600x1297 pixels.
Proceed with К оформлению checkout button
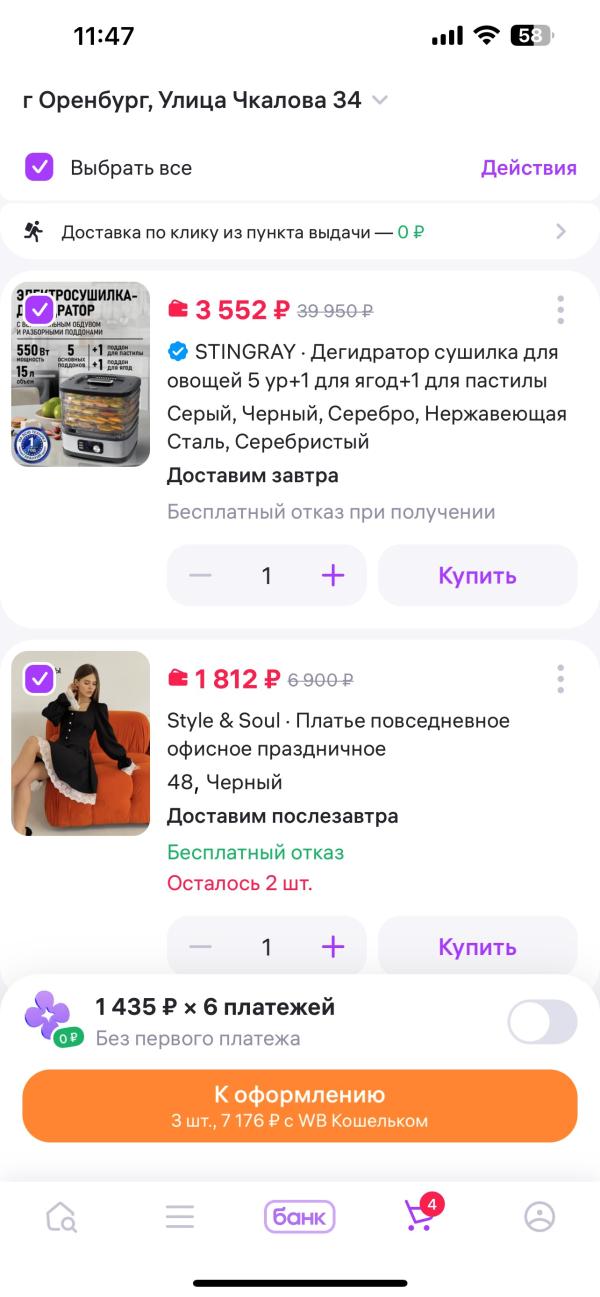[300, 1106]
